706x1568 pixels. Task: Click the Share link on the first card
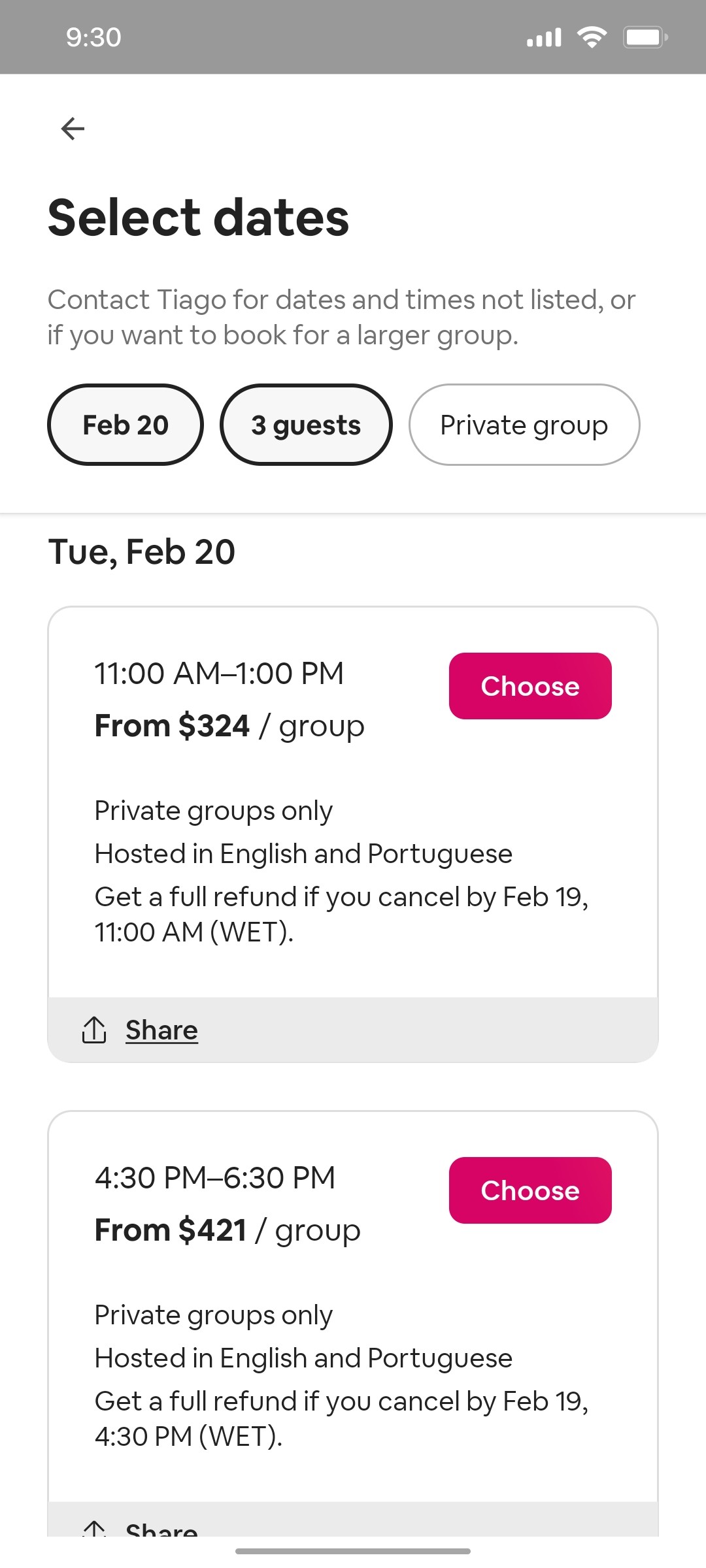coord(161,1029)
